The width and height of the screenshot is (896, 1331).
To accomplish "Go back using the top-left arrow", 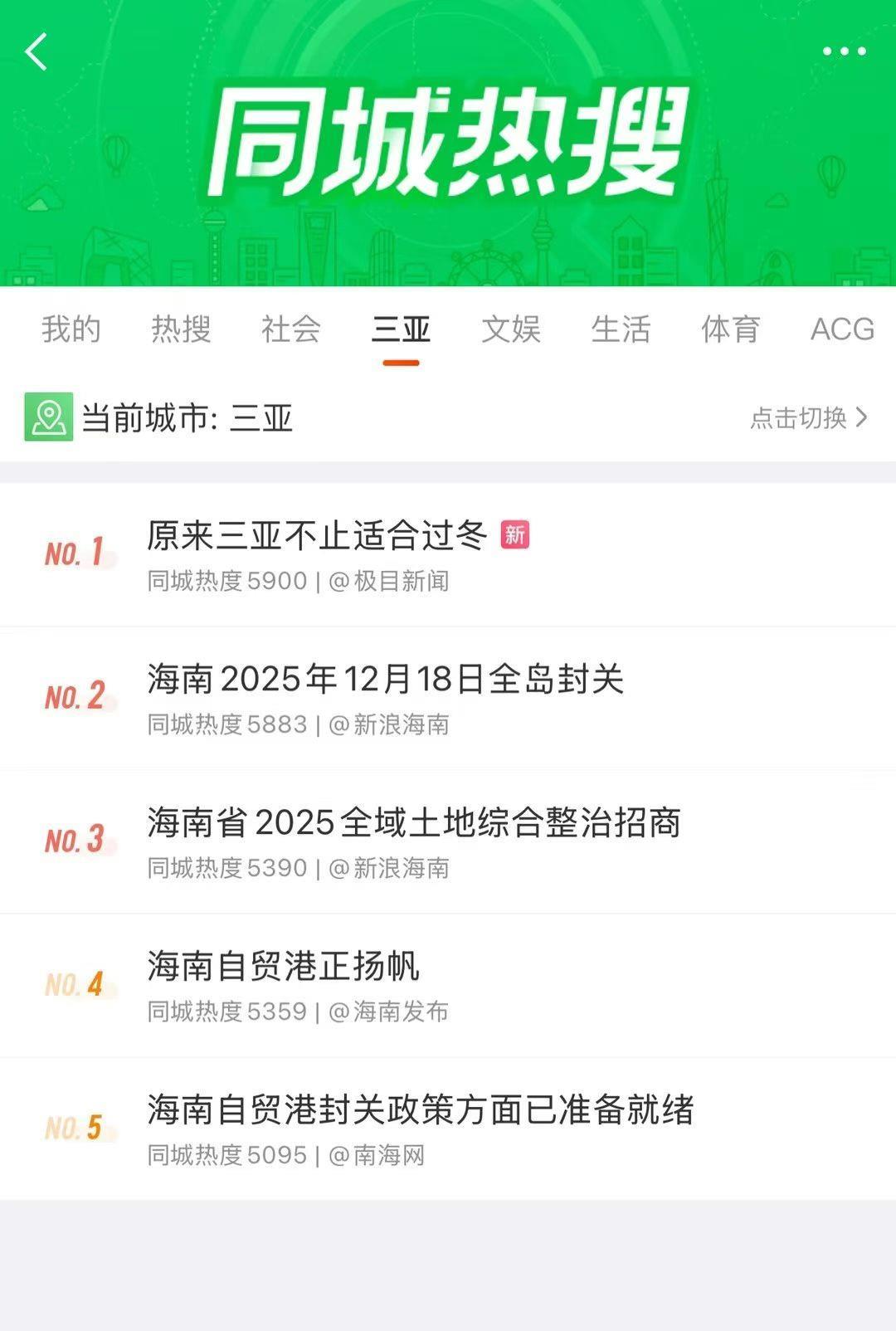I will point(37,52).
